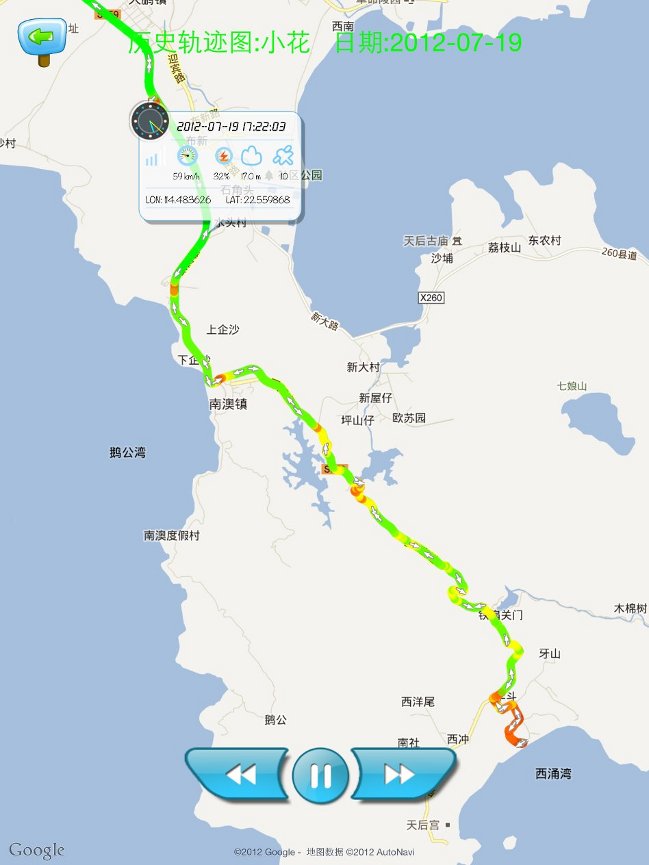Image resolution: width=649 pixels, height=865 pixels.
Task: Go back using the green arrow sign
Action: click(42, 39)
